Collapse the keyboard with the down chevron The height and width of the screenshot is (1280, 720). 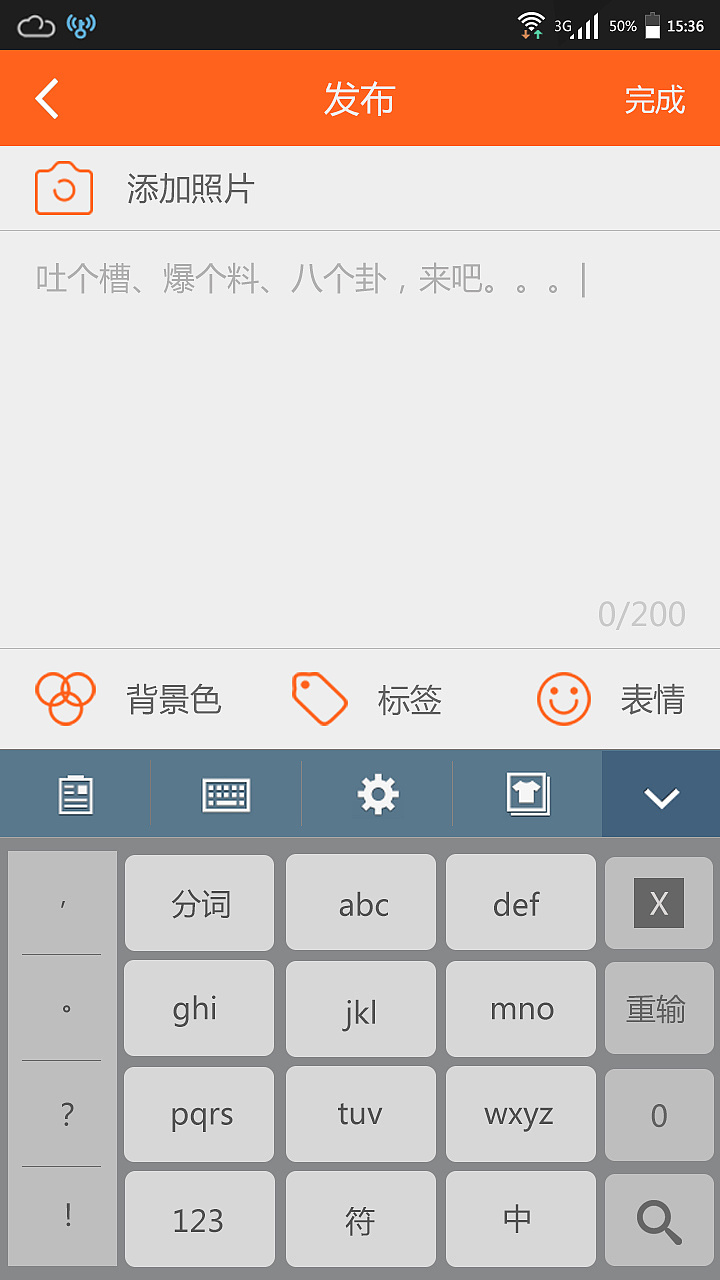pyautogui.click(x=661, y=797)
